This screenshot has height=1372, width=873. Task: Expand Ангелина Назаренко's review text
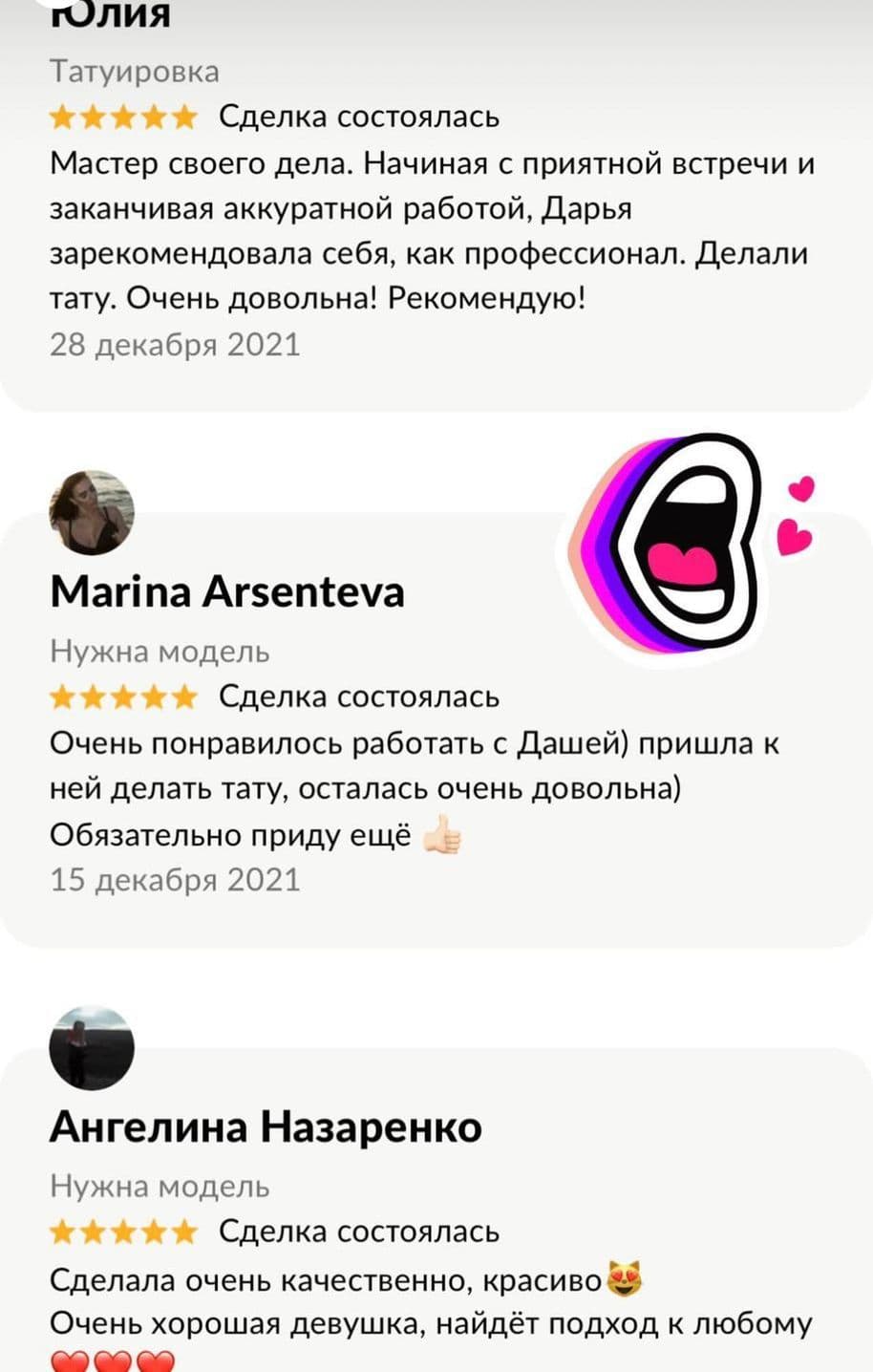pyautogui.click(x=411, y=1299)
